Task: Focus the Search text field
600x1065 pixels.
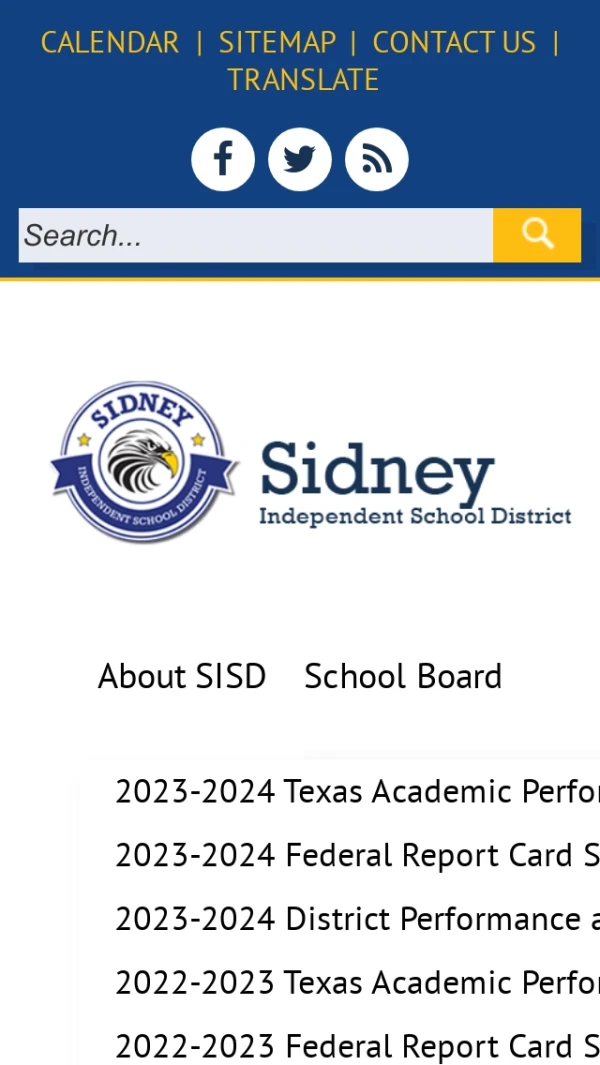Action: [255, 236]
